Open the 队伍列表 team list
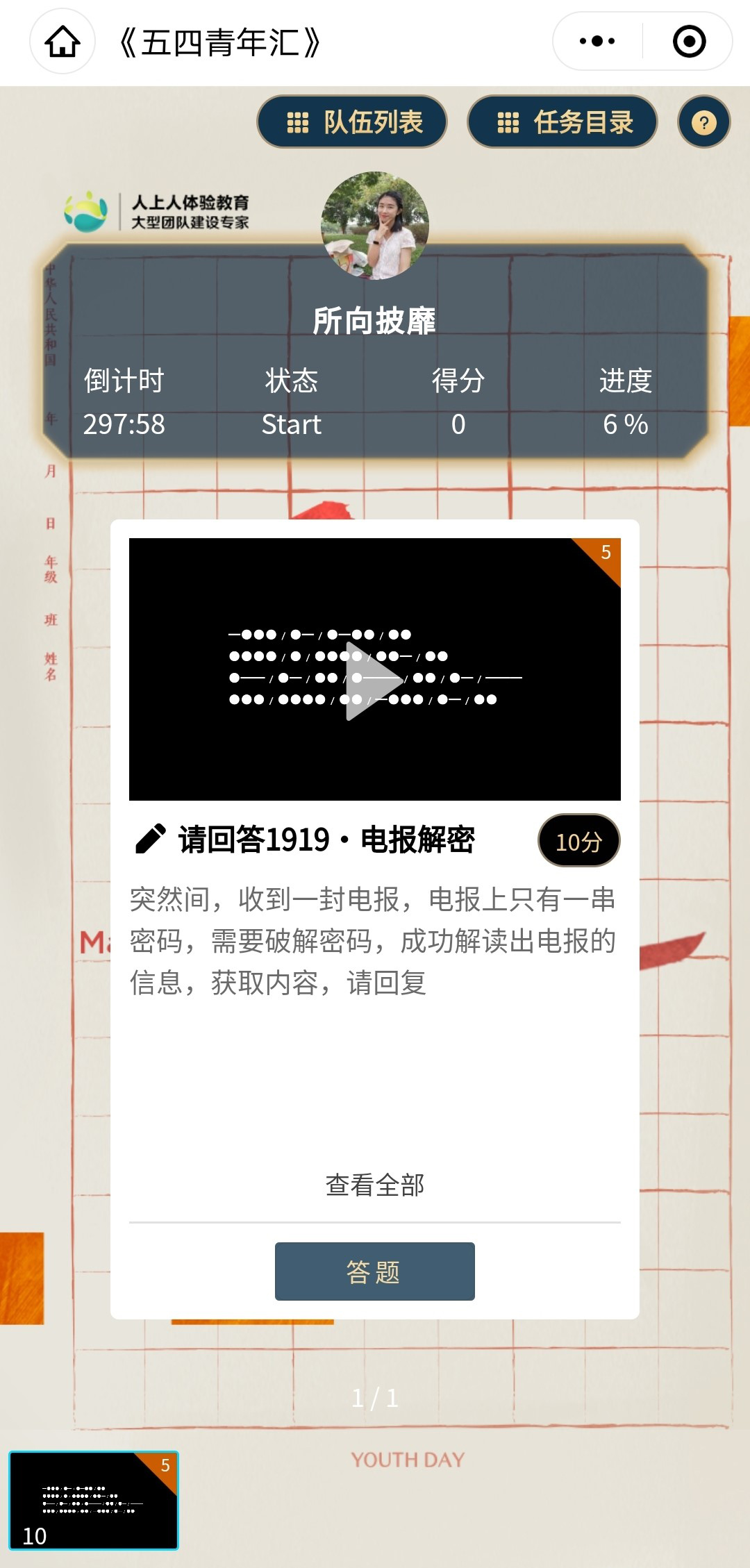750x1568 pixels. pyautogui.click(x=352, y=122)
